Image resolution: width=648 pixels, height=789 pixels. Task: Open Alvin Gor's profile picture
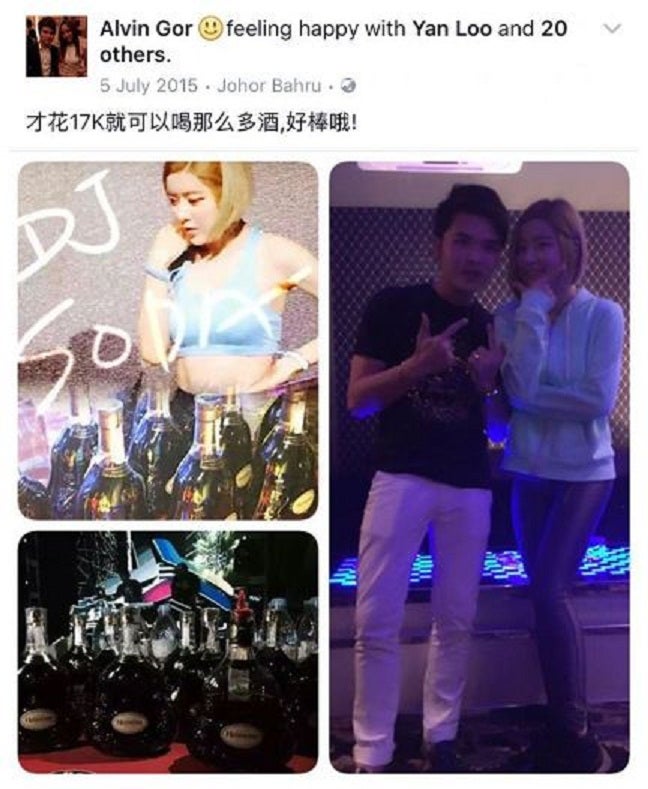[56, 46]
